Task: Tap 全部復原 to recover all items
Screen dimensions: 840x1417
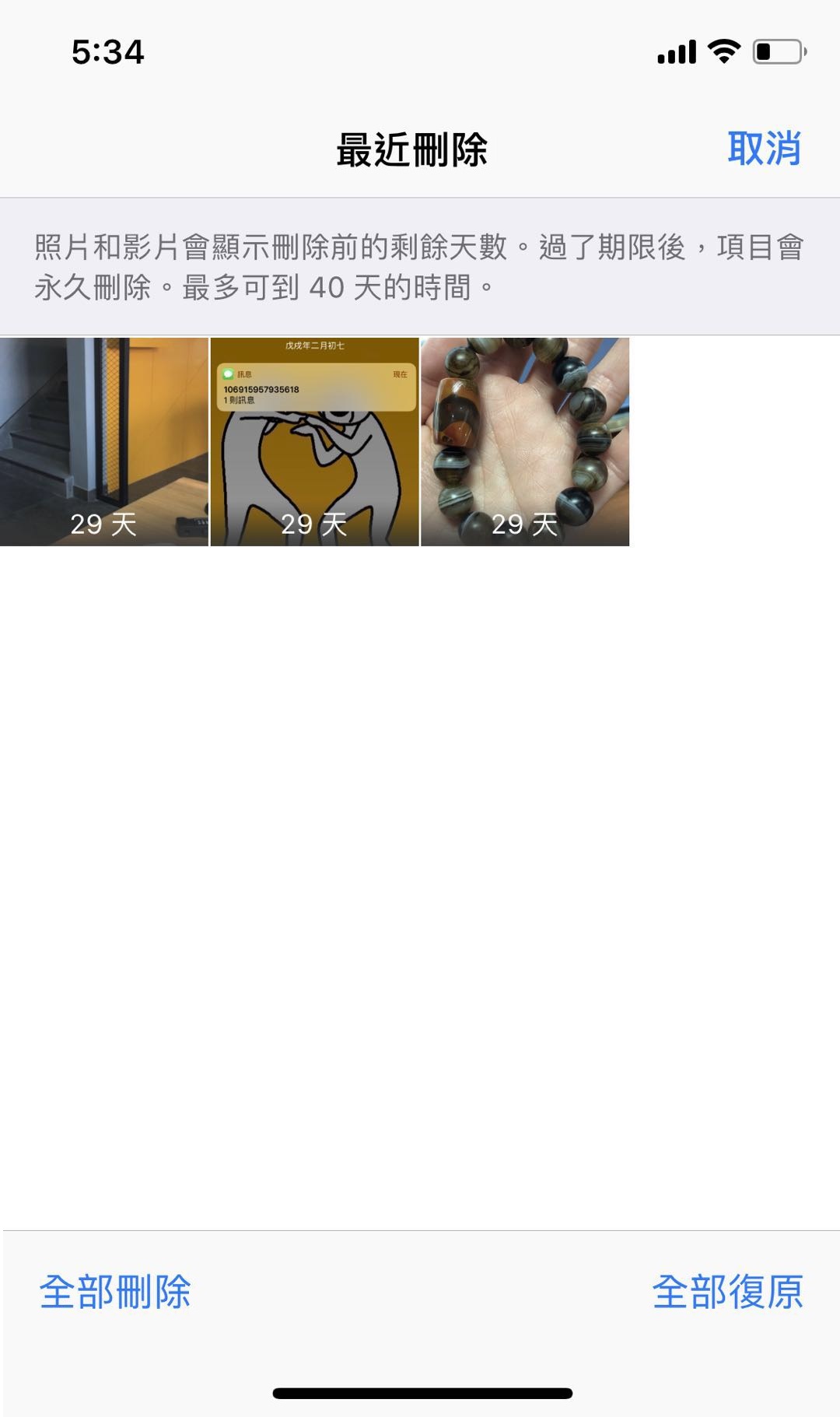Action: point(726,1292)
